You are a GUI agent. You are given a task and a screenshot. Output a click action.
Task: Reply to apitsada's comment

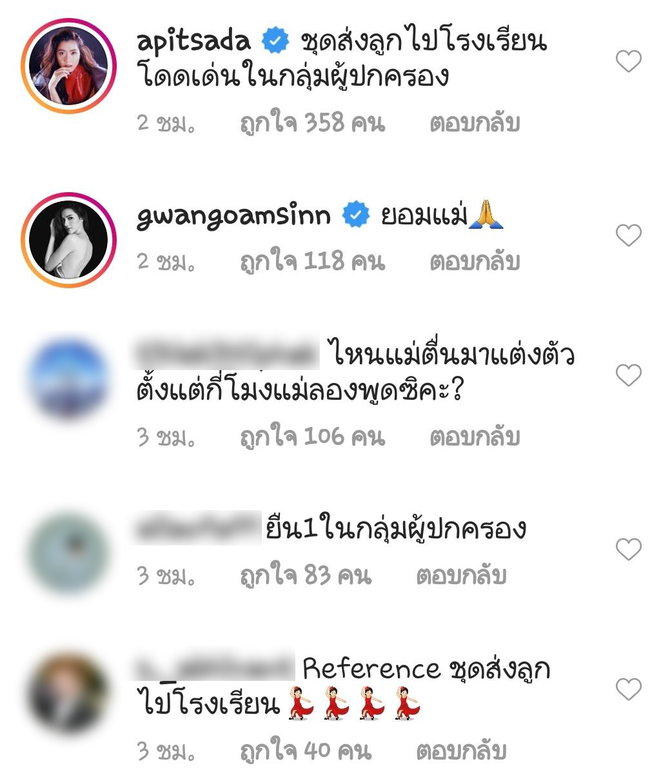pos(474,125)
